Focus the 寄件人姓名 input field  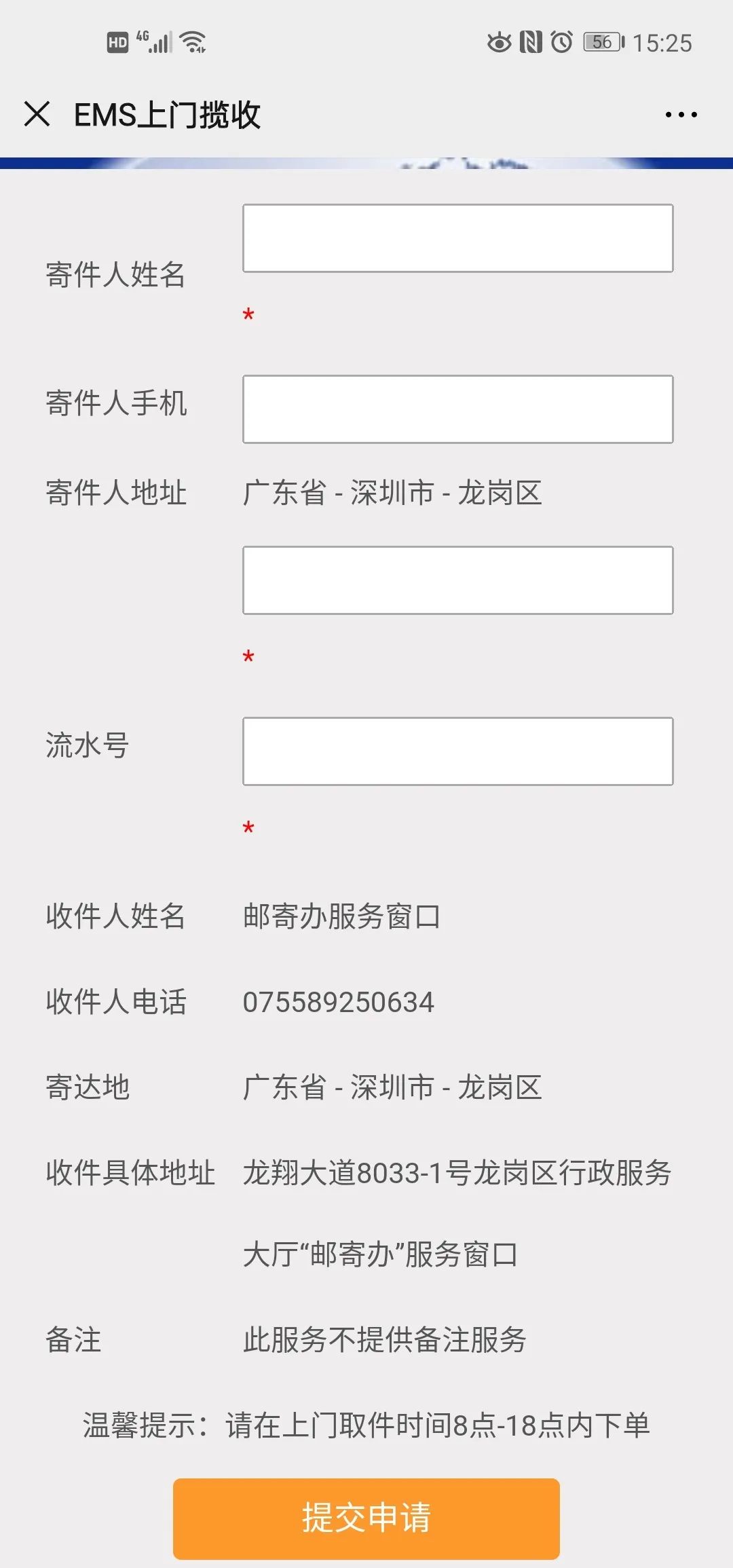[x=457, y=238]
